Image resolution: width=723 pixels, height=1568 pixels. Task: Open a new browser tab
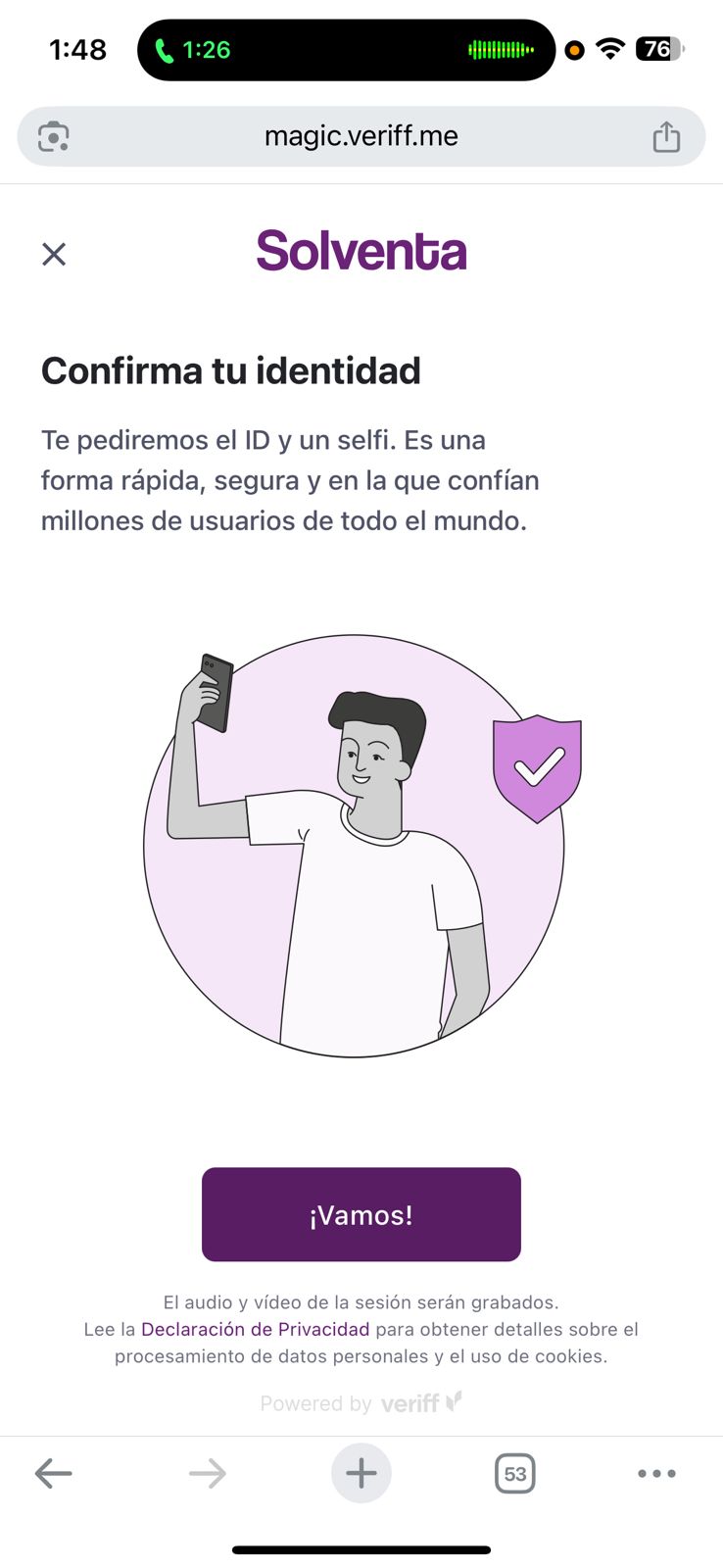coord(361,1473)
